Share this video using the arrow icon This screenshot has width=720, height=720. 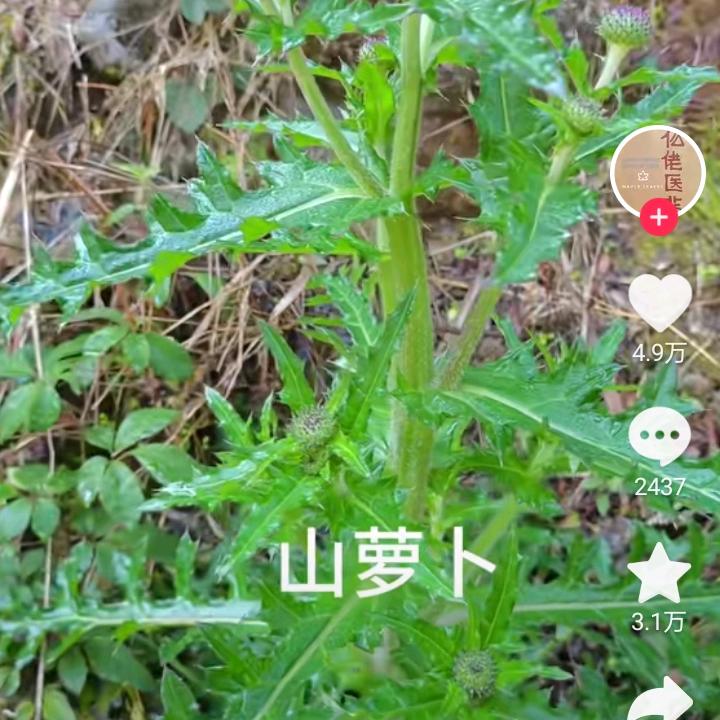(661, 700)
